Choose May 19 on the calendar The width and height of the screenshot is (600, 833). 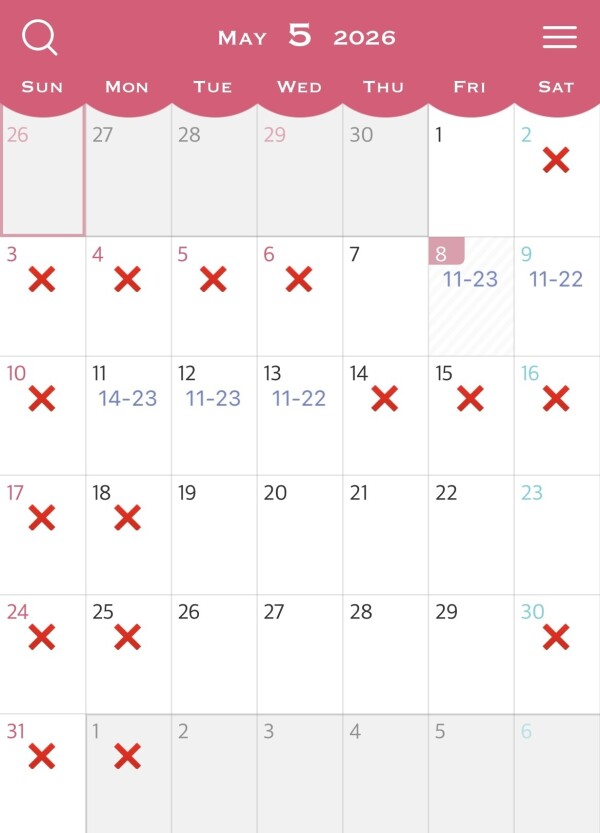click(214, 535)
